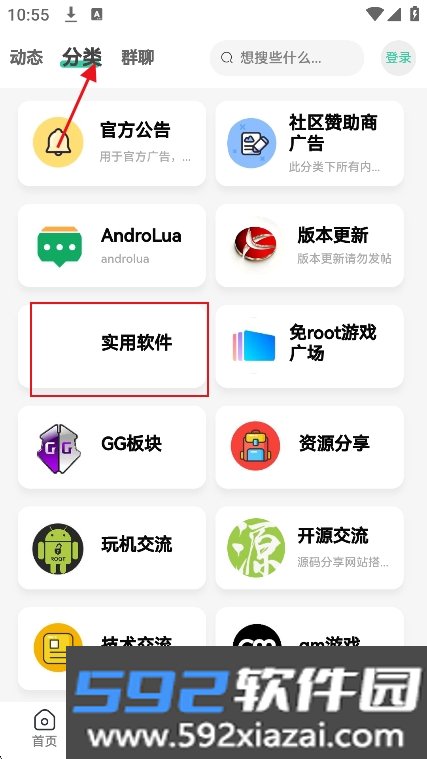This screenshot has width=427, height=759.
Task: Tap the 登录 login button
Action: (398, 58)
